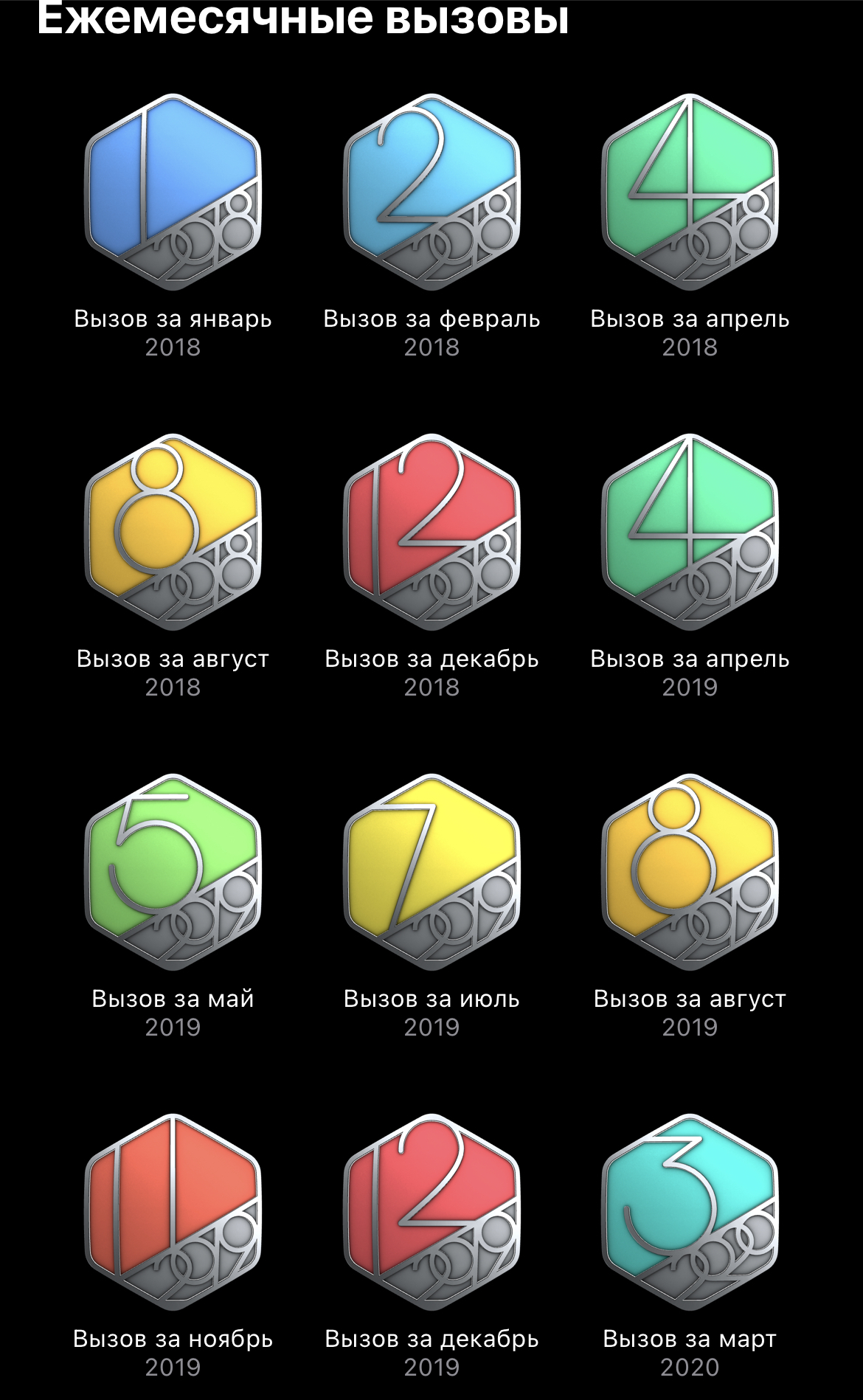The image size is (863, 1400).
Task: Open the January 2018 challenge badge
Action: point(173,192)
